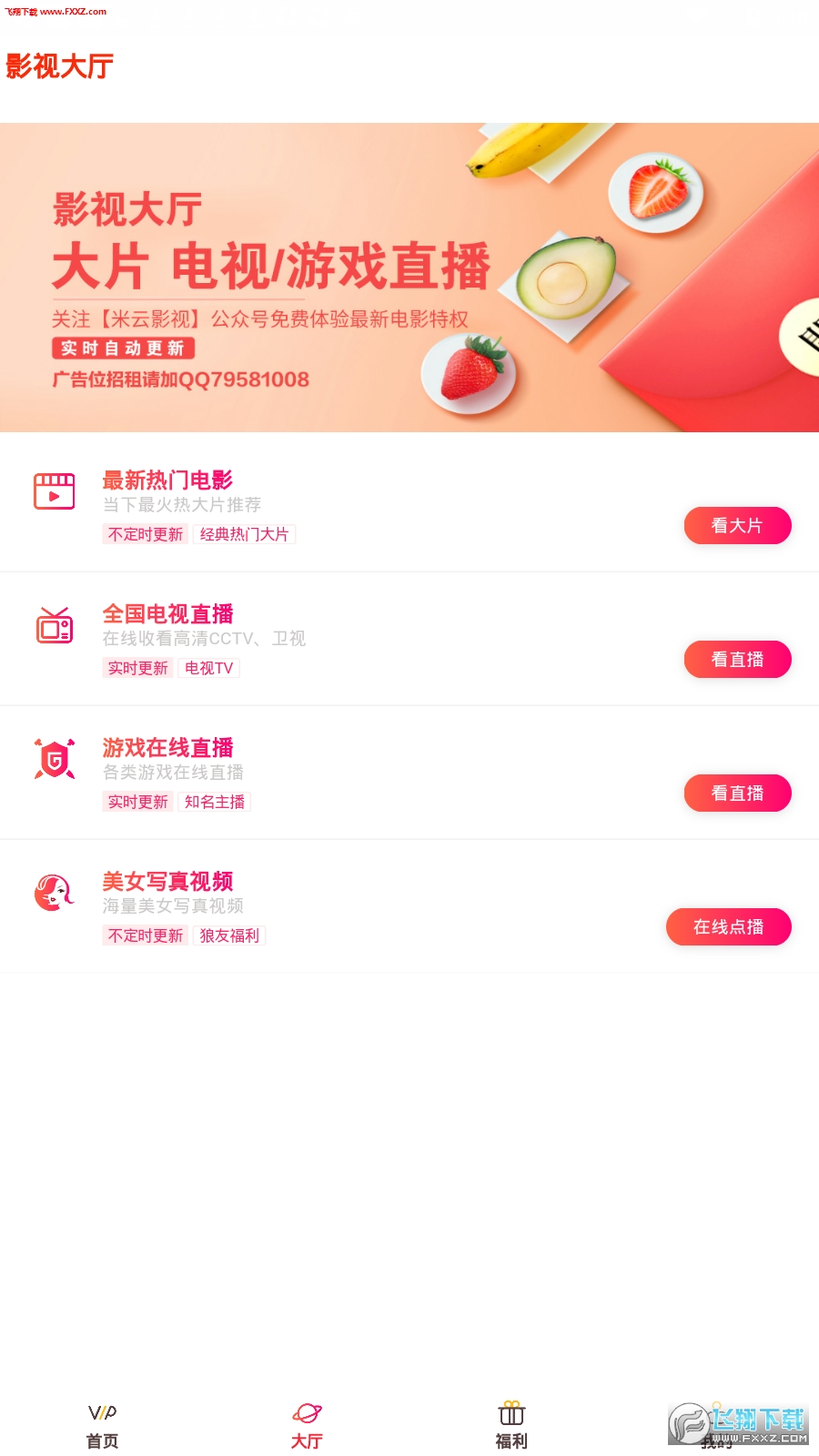
Task: Tap 看直播 for 游戏在线直播
Action: pyautogui.click(x=737, y=794)
